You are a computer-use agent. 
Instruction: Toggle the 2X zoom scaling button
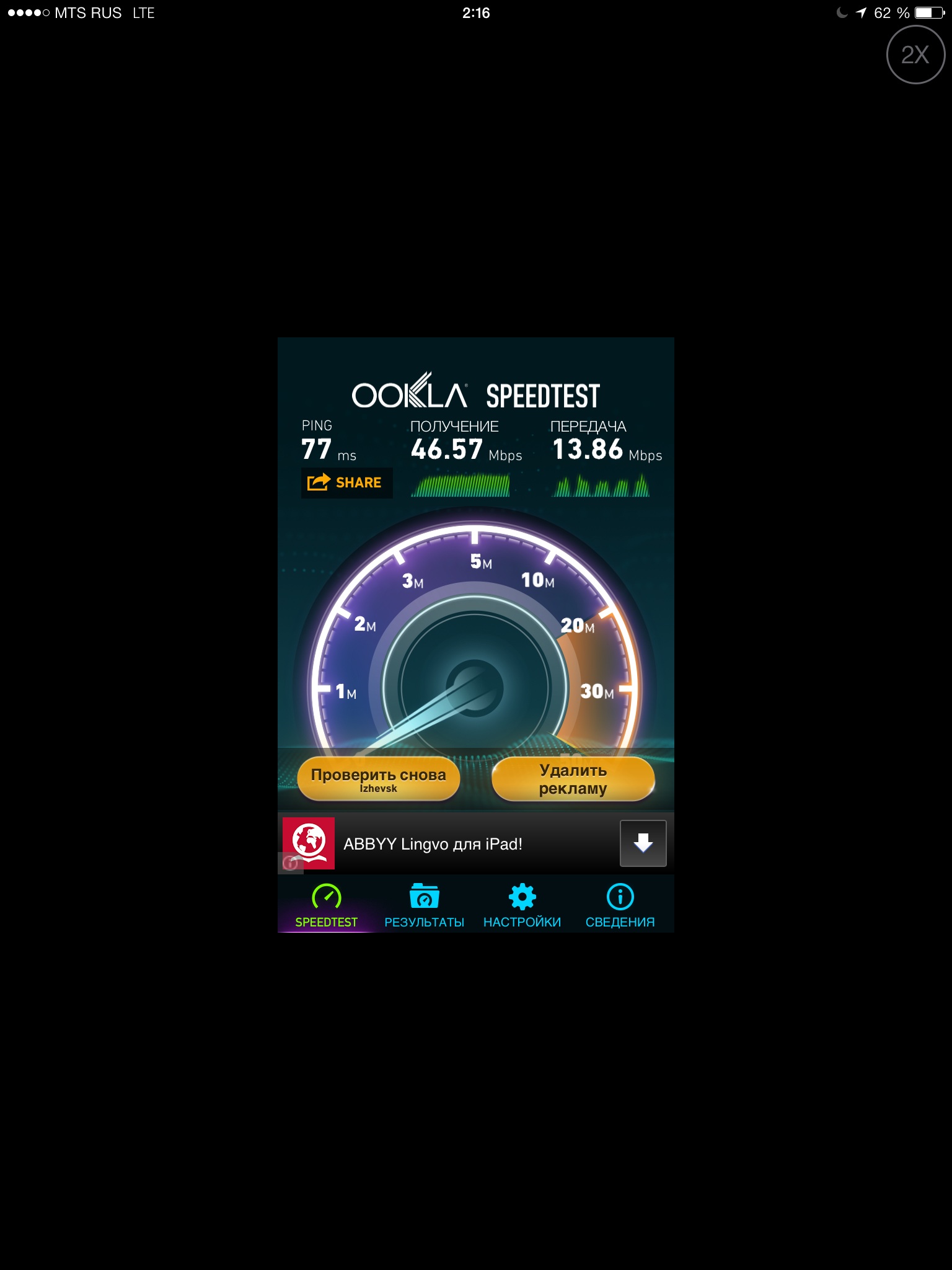point(915,55)
